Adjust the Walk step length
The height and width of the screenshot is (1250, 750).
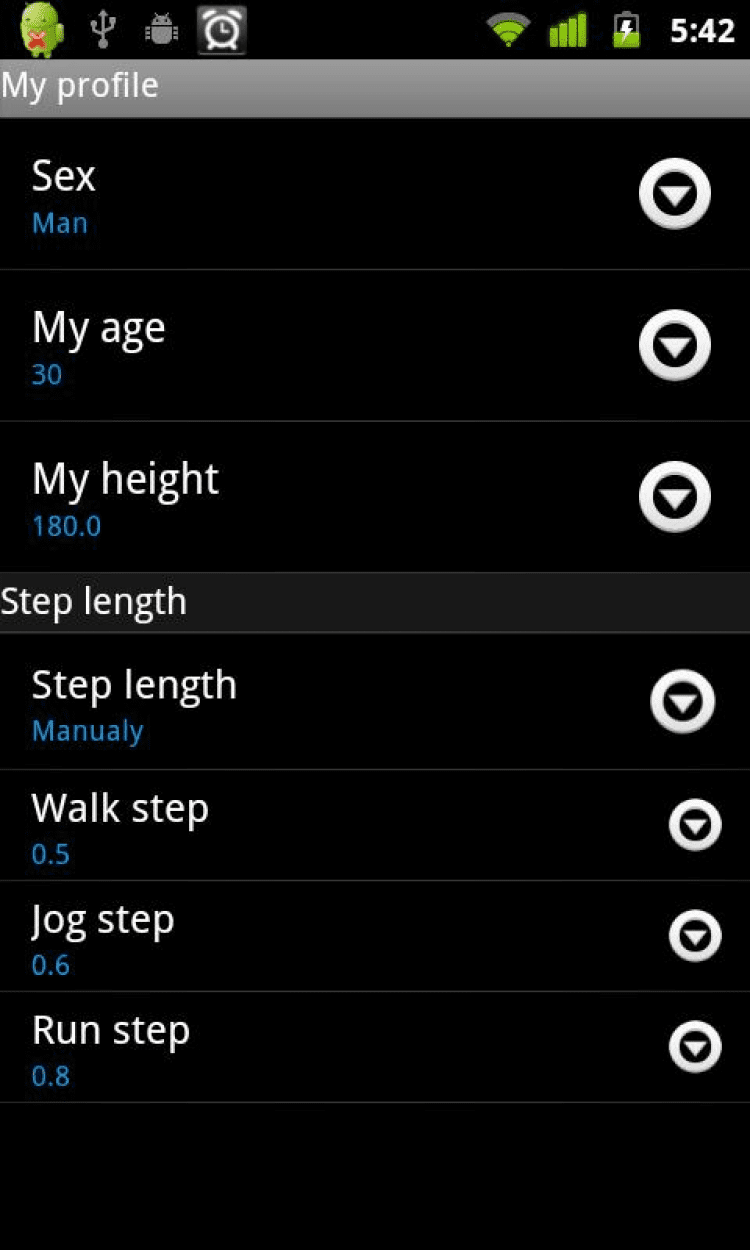(x=694, y=825)
